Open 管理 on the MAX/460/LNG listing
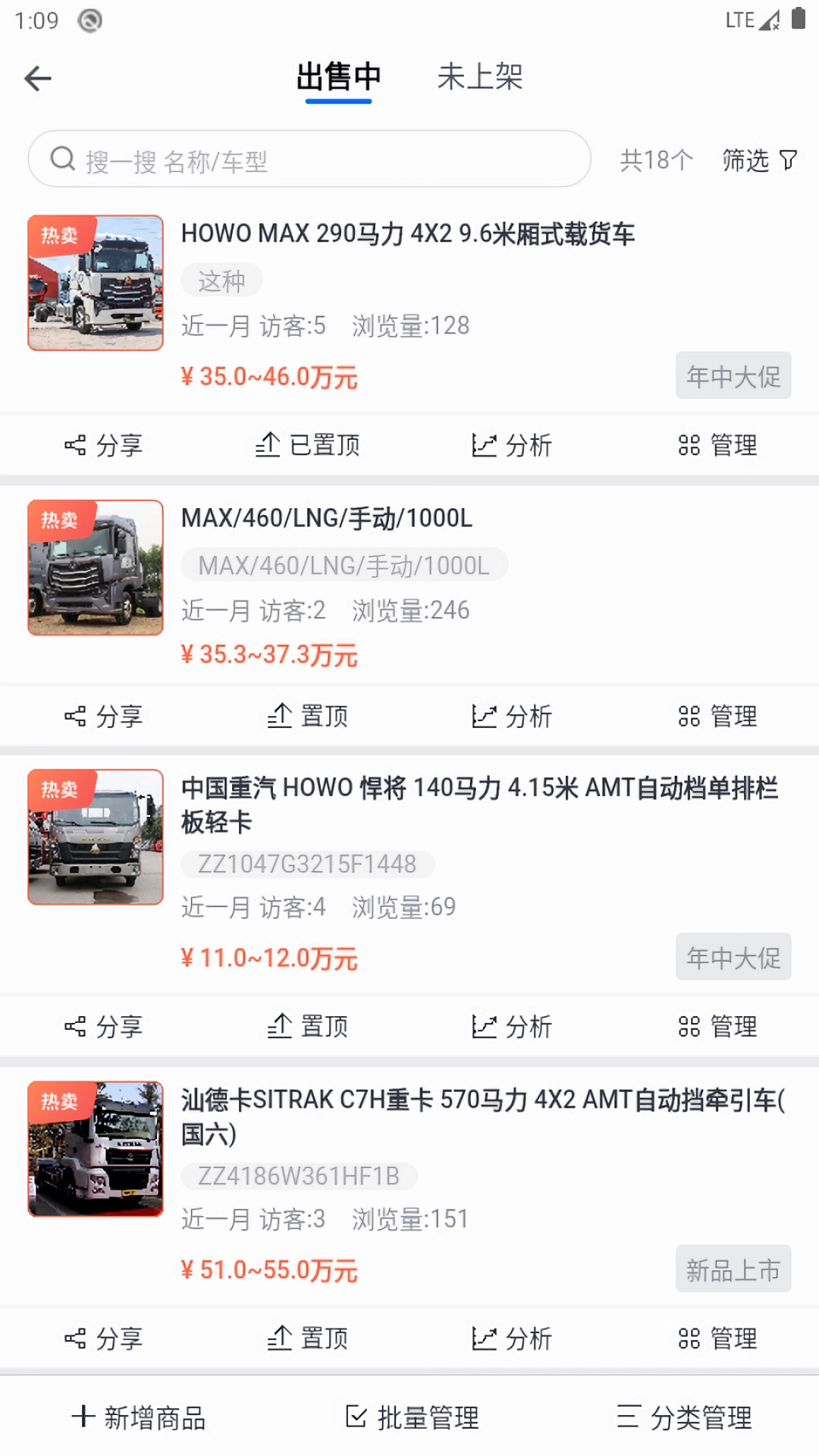 (x=718, y=716)
